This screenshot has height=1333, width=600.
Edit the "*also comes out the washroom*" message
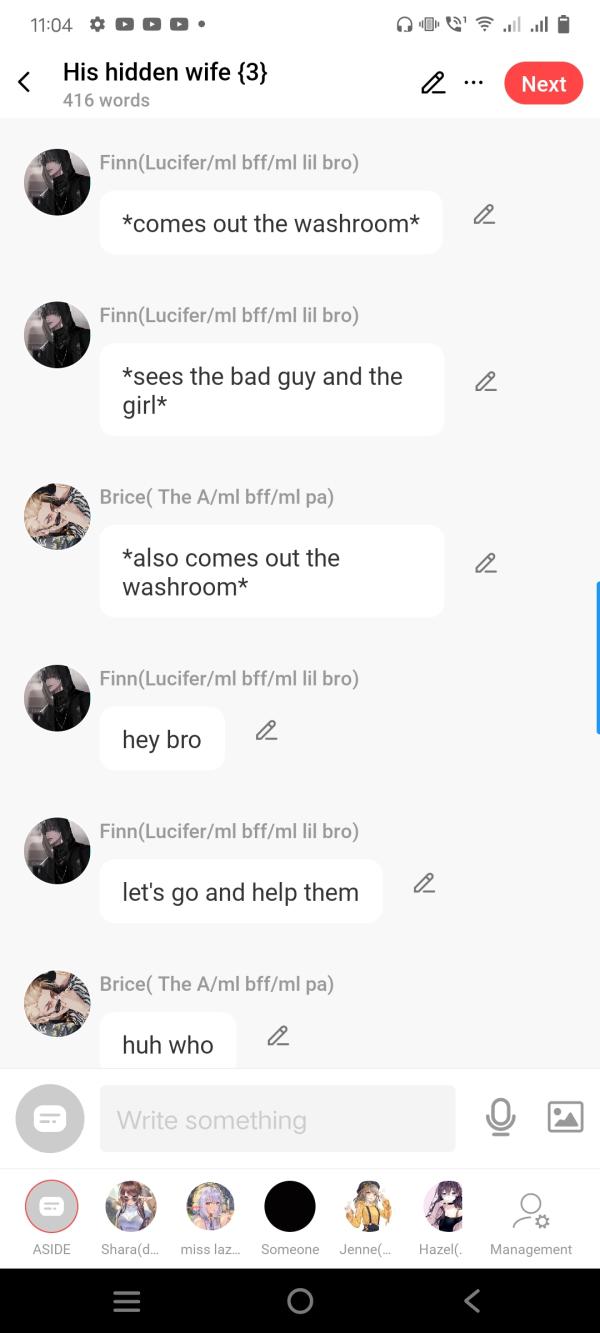[x=485, y=564]
